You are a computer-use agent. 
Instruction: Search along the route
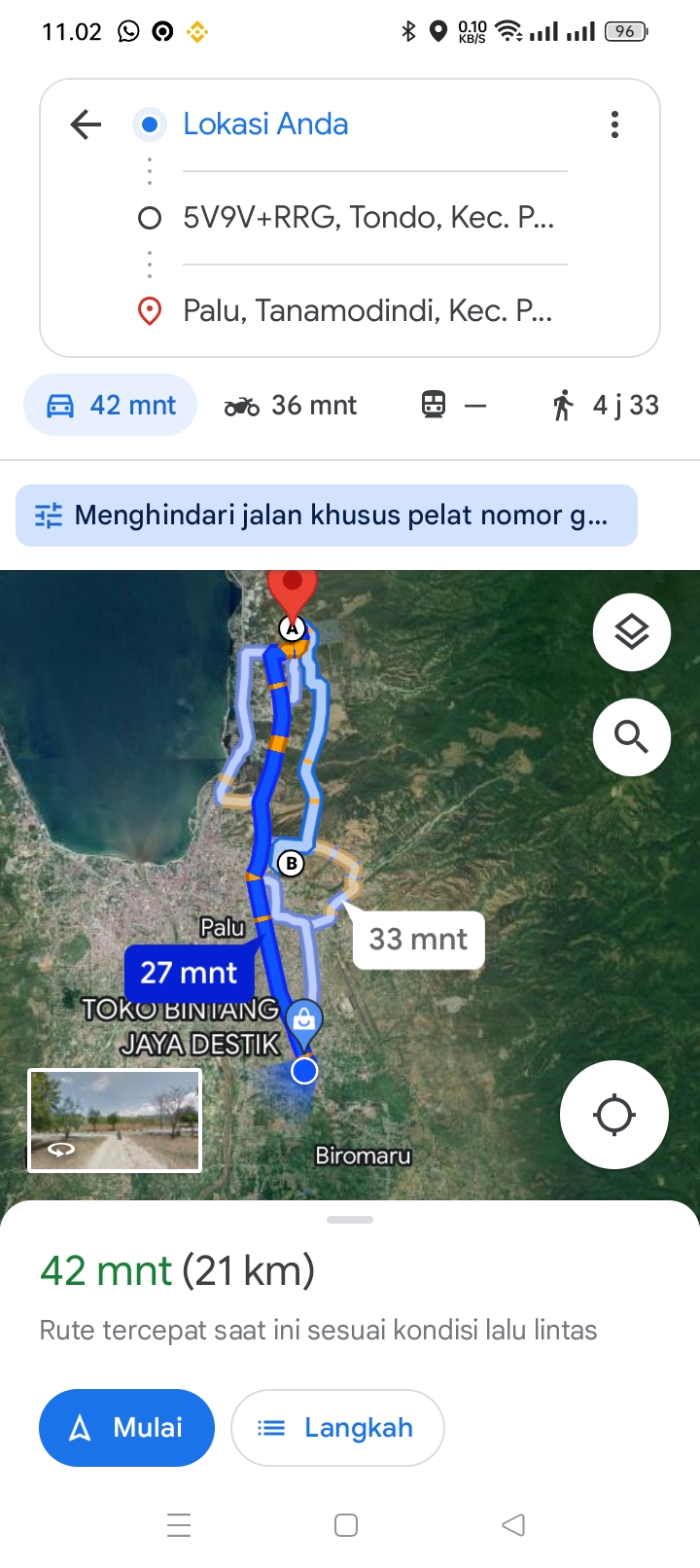[x=632, y=737]
